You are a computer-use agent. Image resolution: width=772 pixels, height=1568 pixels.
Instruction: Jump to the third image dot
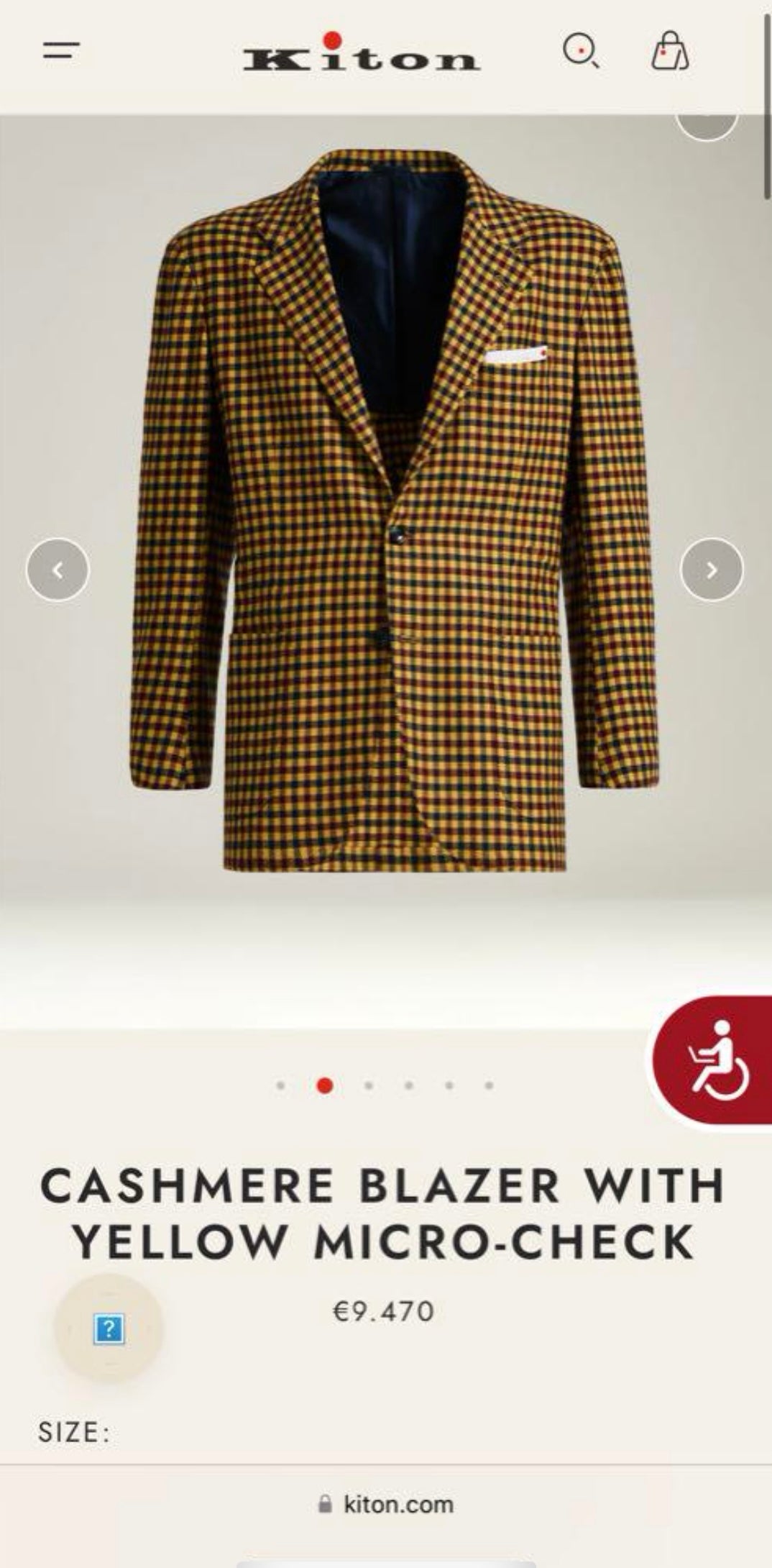tap(368, 1085)
